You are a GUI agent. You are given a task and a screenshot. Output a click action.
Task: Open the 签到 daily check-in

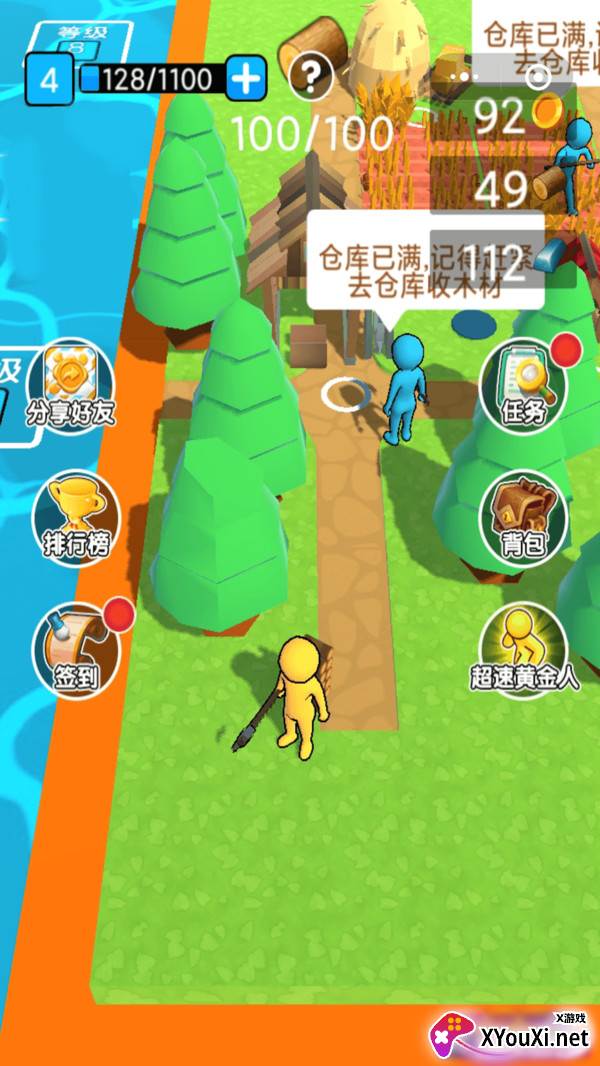click(x=77, y=647)
